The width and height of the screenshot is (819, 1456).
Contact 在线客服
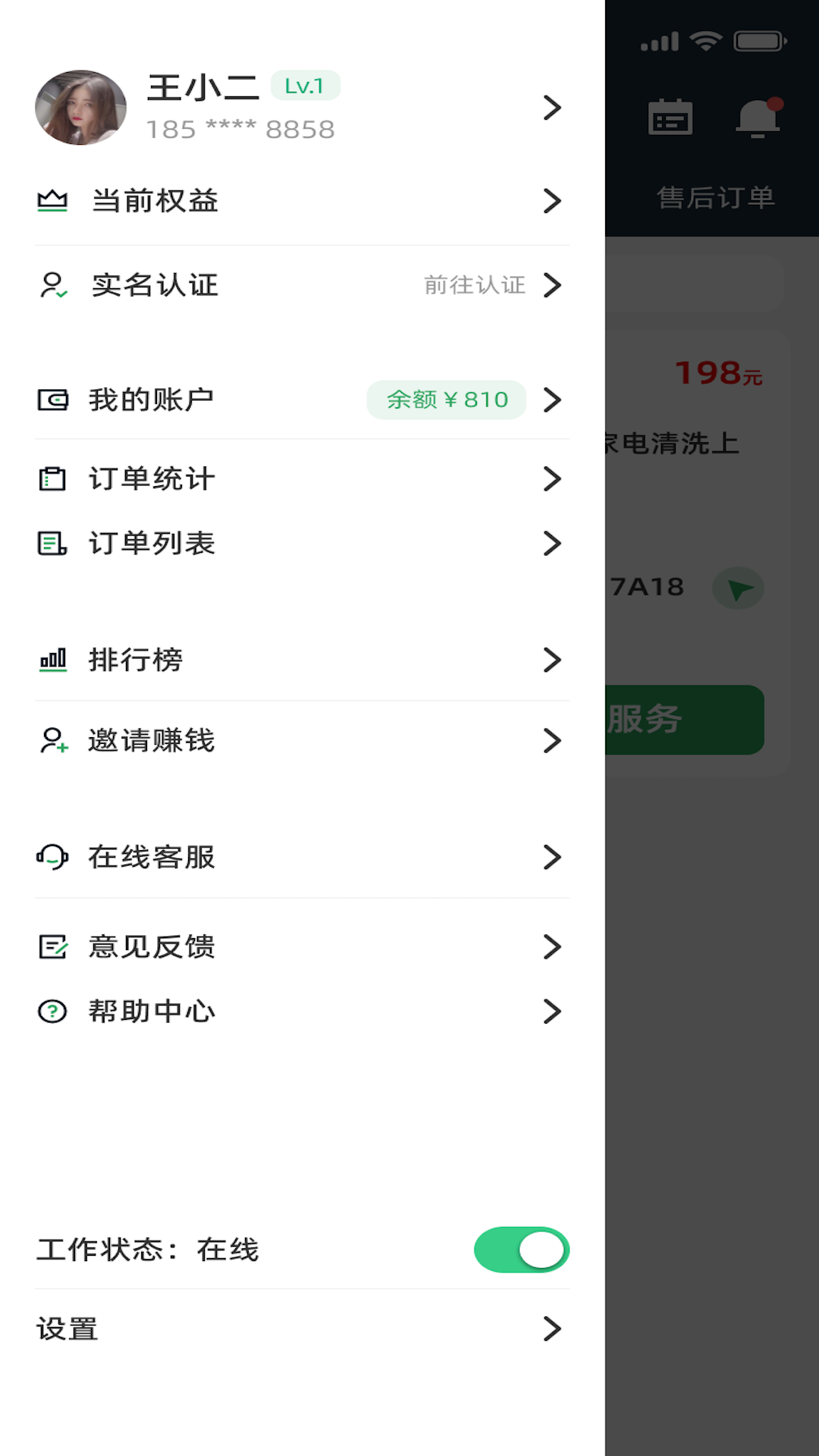(x=302, y=857)
